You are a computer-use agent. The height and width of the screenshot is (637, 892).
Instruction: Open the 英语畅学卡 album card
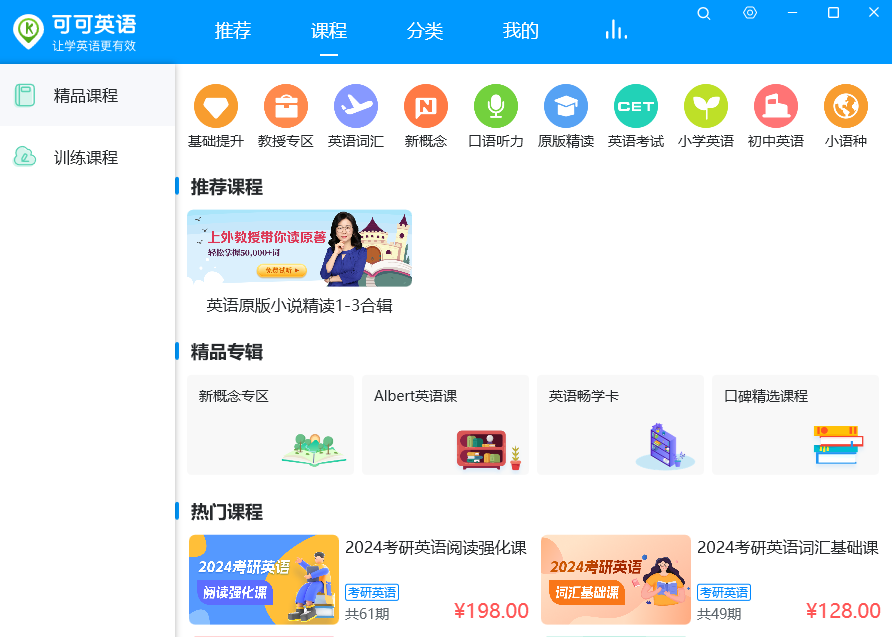[x=620, y=424]
